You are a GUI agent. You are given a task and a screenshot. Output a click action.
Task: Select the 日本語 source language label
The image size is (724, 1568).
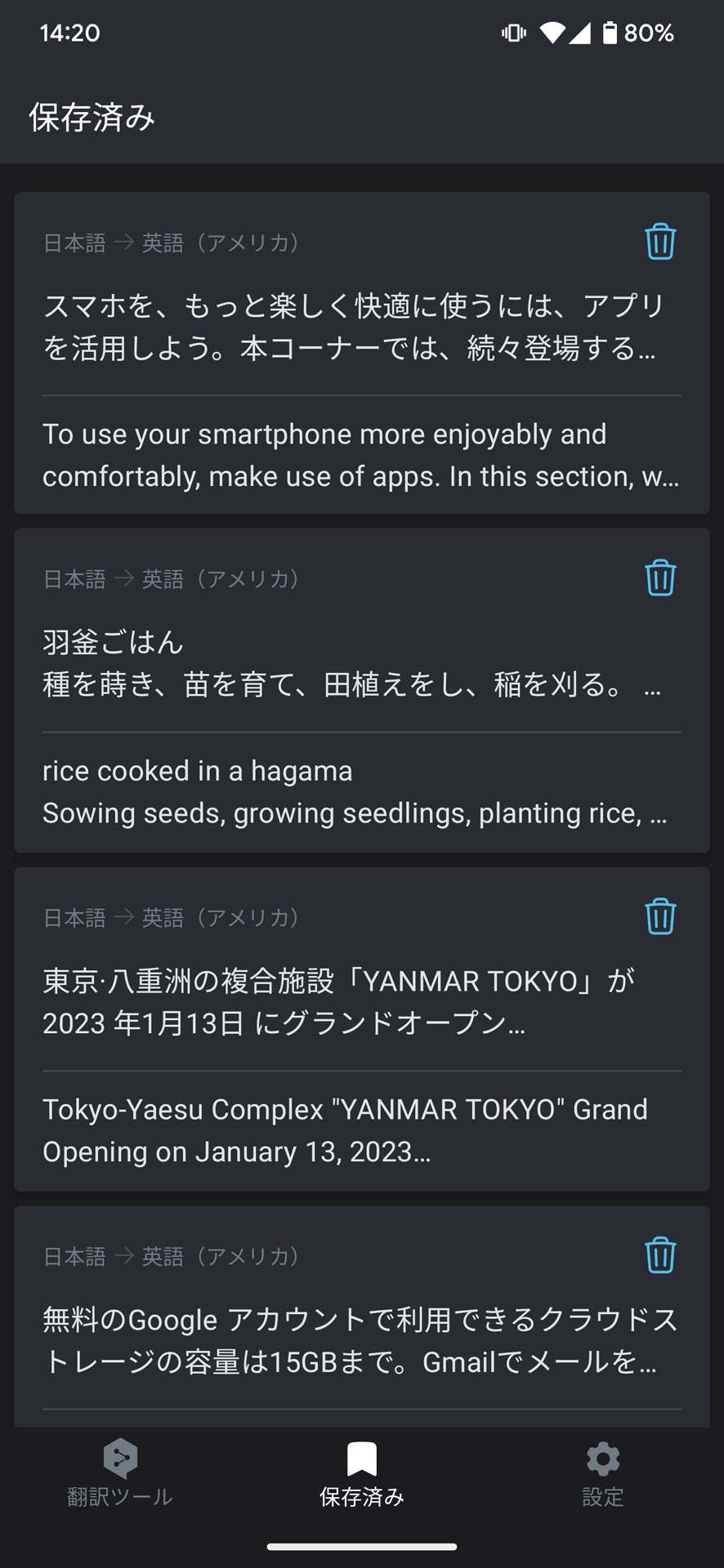(74, 242)
